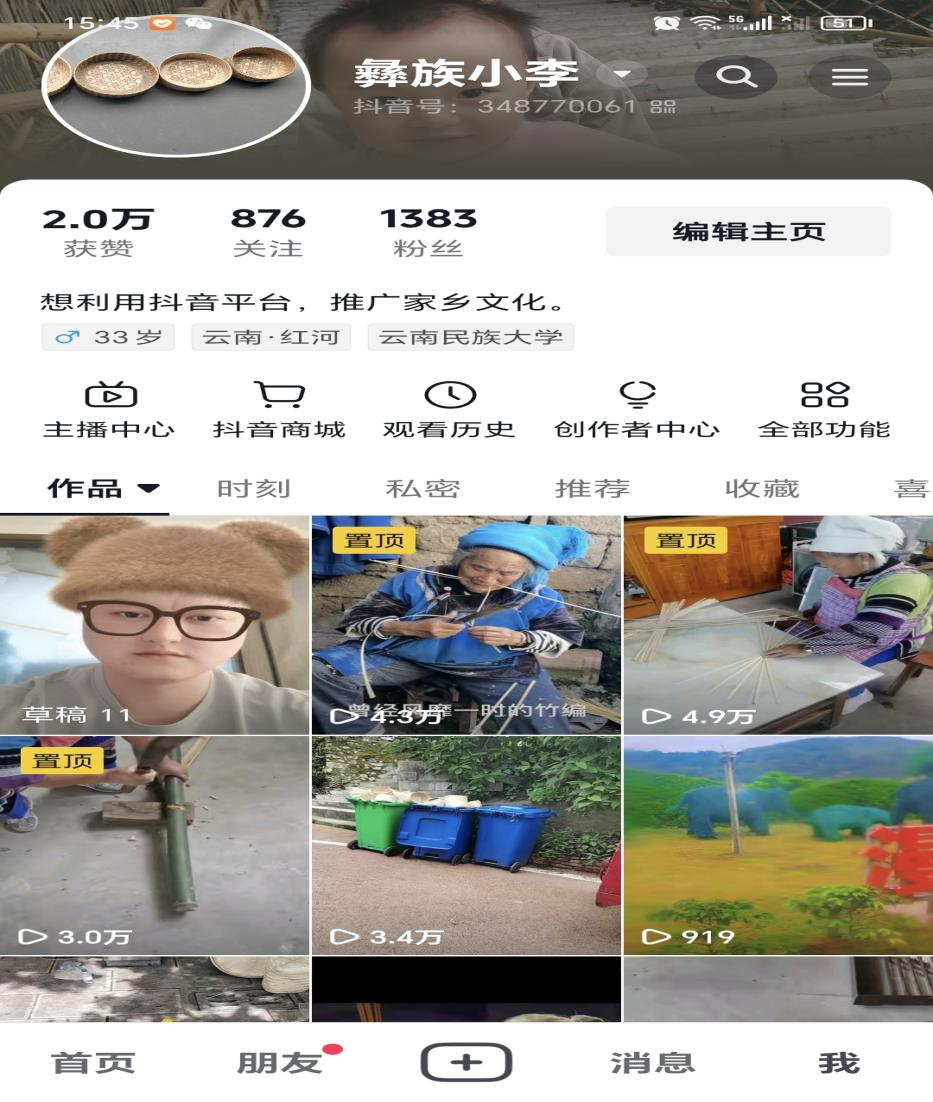This screenshot has width=933, height=1102.
Task: Open 抖音商城 shop
Action: pos(279,411)
